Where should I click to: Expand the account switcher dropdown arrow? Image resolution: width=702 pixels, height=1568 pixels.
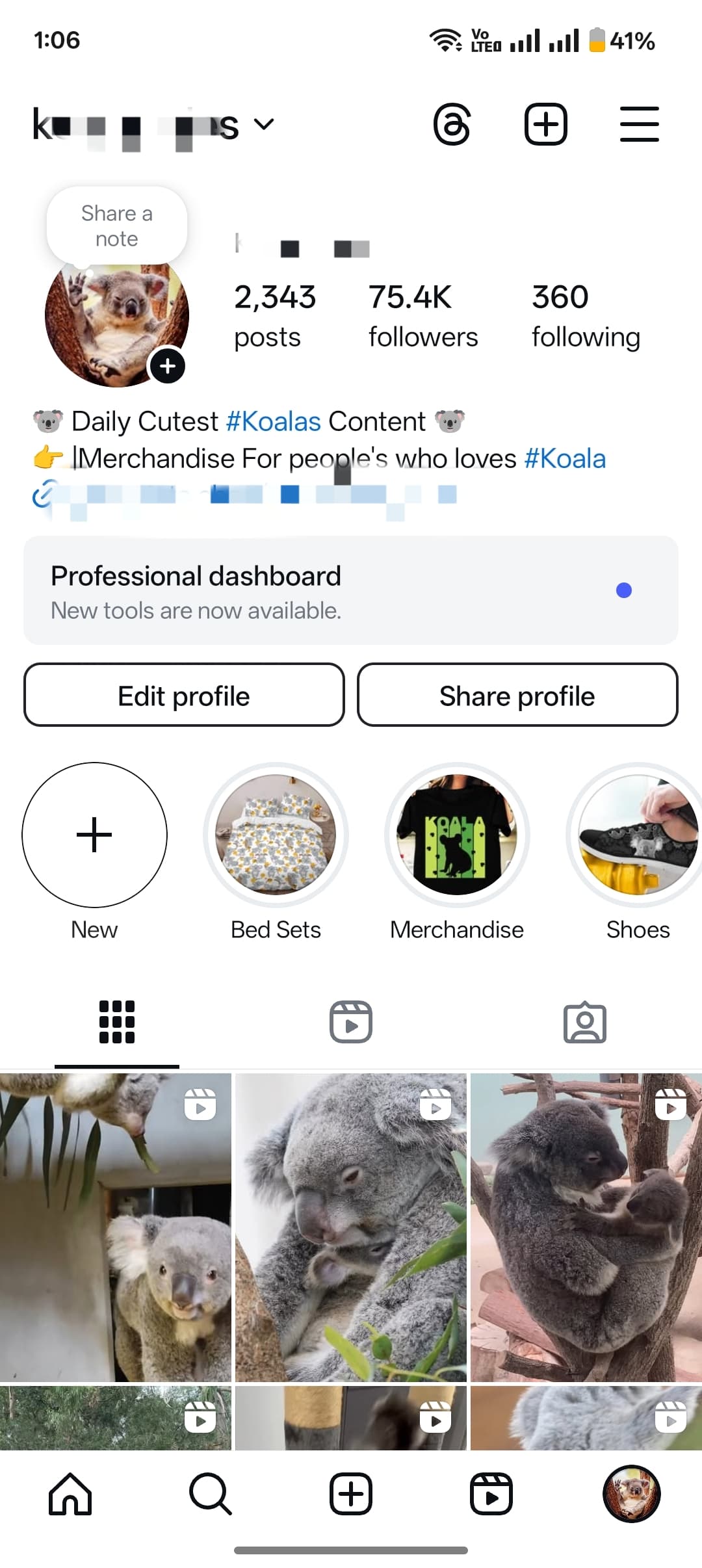tap(263, 124)
